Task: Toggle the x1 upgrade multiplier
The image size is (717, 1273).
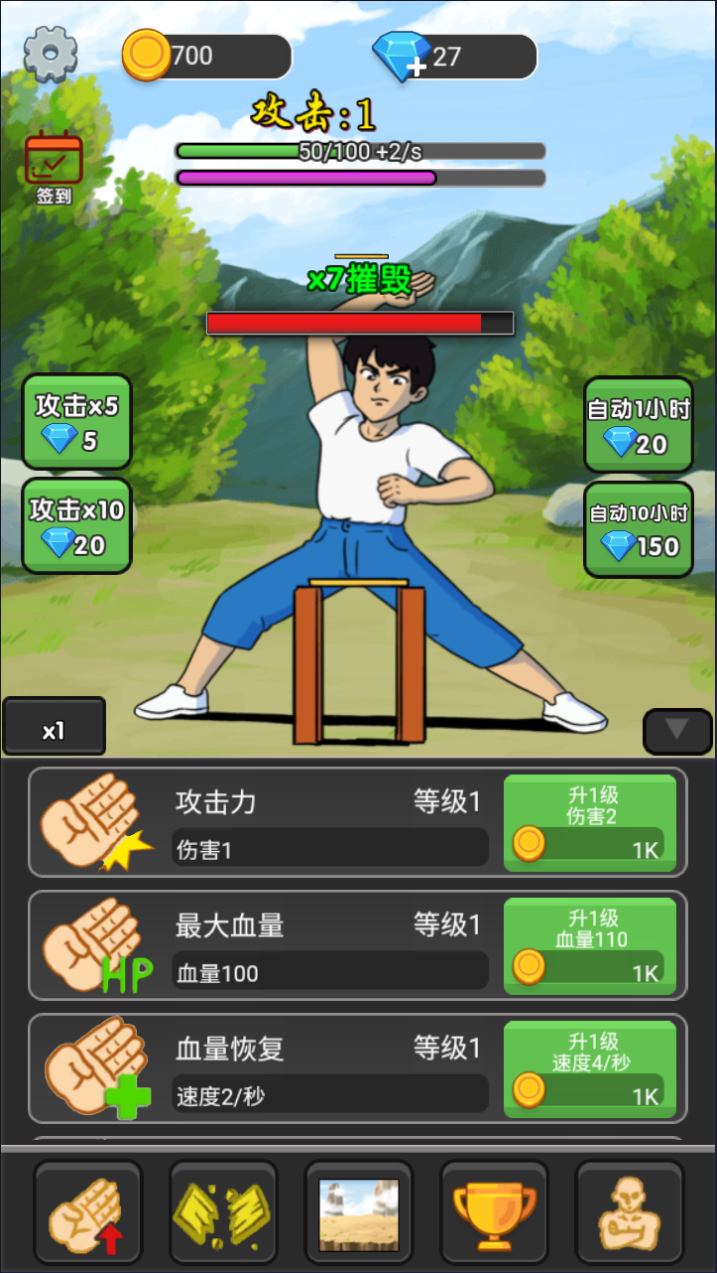Action: 54,728
